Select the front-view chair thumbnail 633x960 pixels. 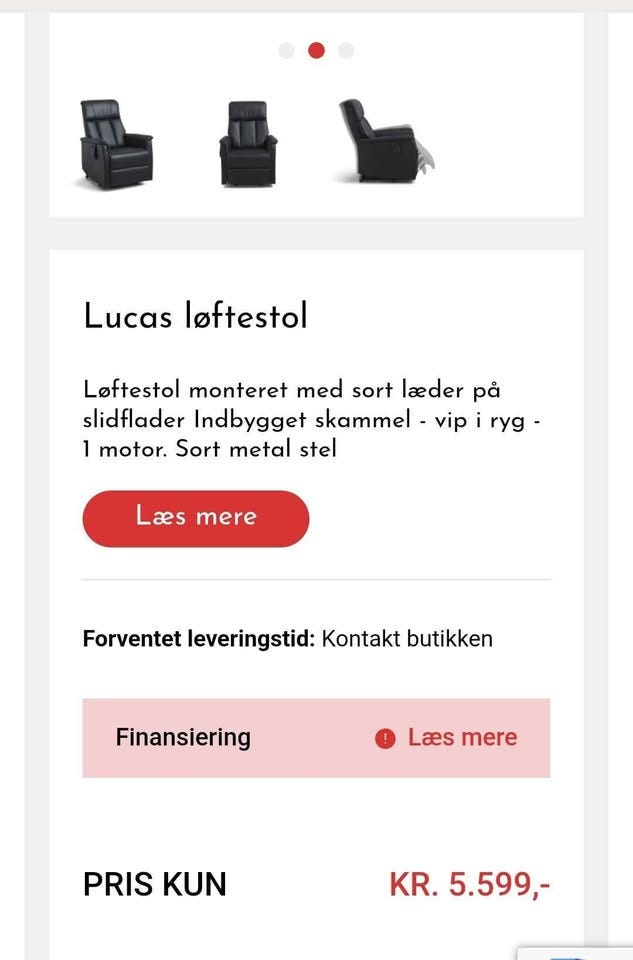click(x=248, y=143)
